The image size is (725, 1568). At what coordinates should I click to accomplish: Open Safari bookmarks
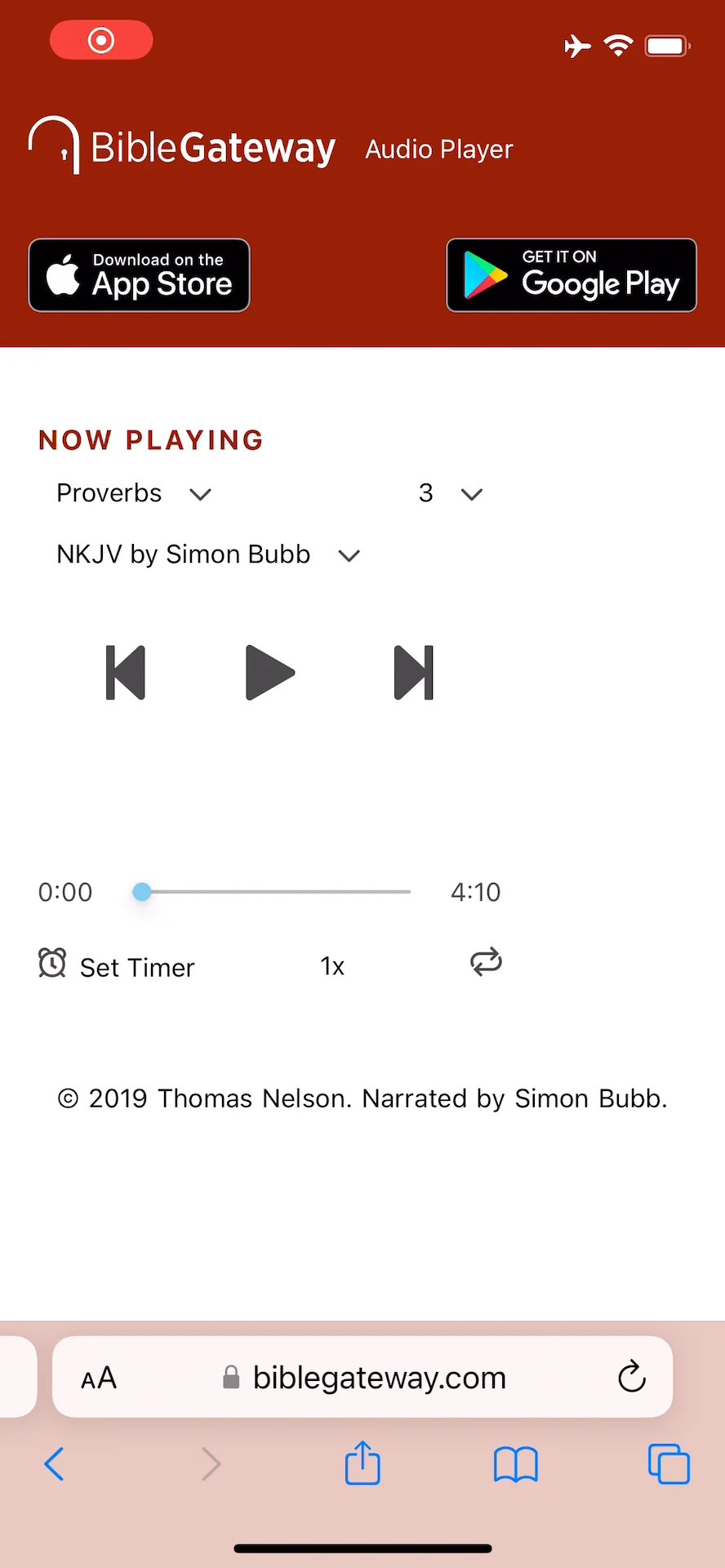pyautogui.click(x=516, y=1463)
